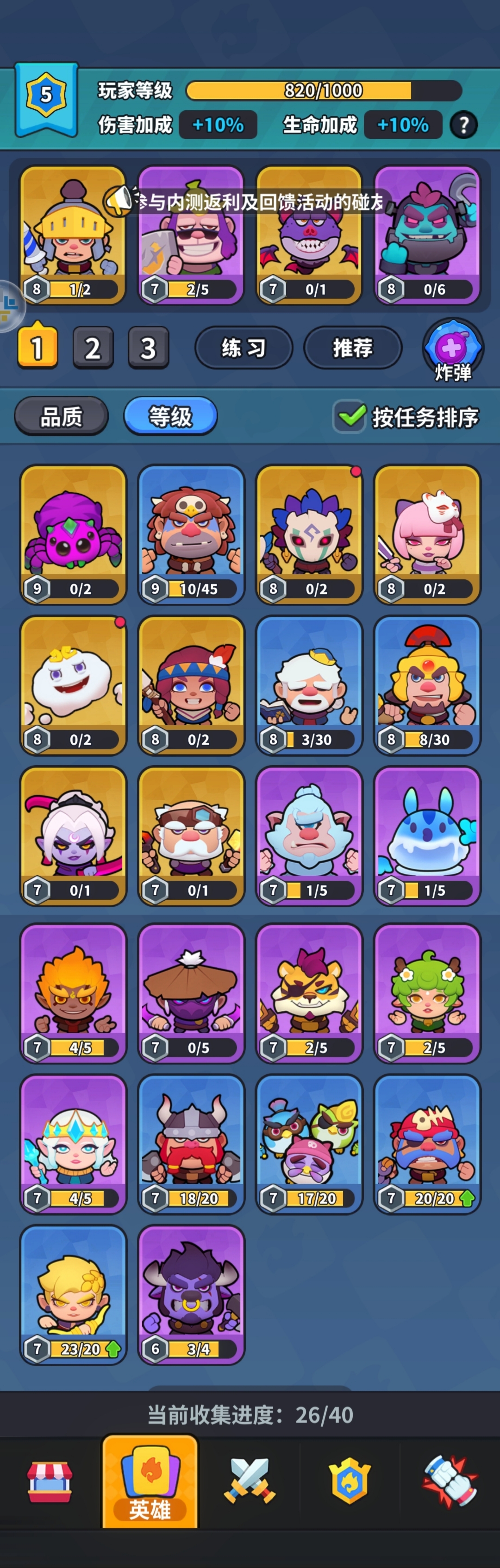
Task: Go to the shop tab
Action: click(50, 1482)
